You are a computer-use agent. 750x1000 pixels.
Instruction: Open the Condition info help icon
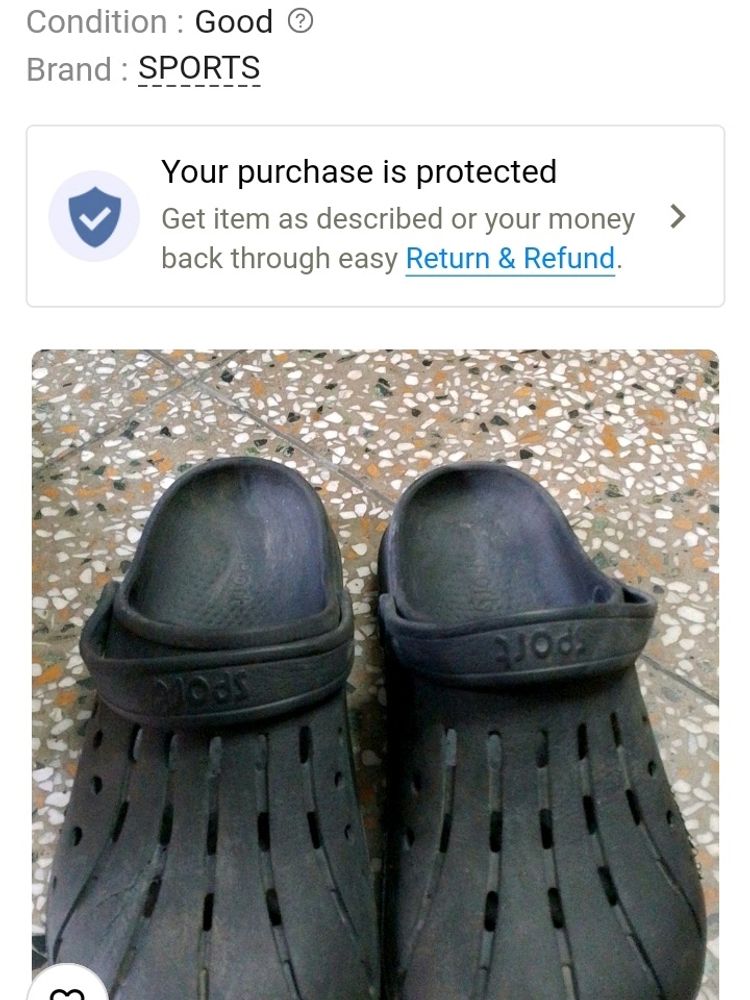[x=300, y=22]
